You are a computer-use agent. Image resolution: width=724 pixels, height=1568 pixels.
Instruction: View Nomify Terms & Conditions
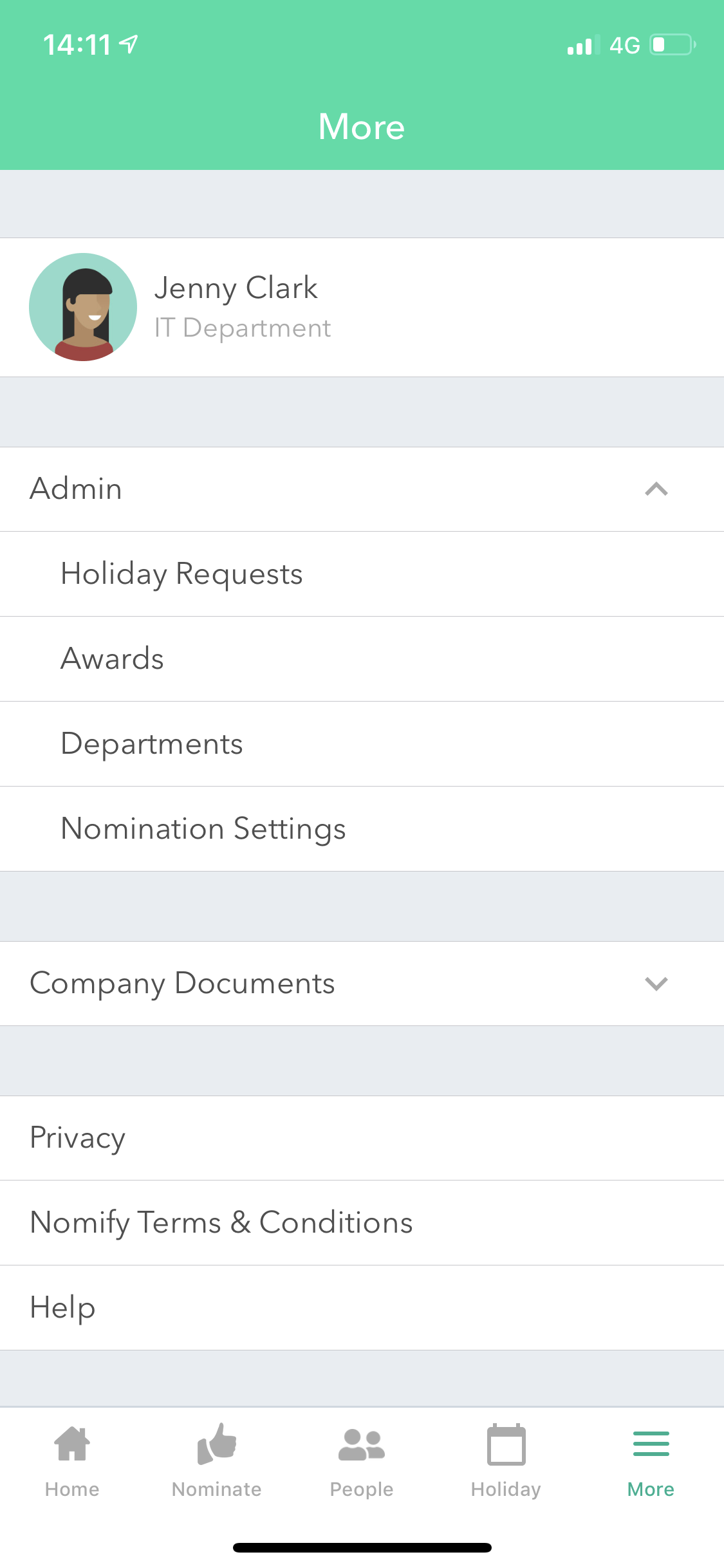tap(362, 1223)
